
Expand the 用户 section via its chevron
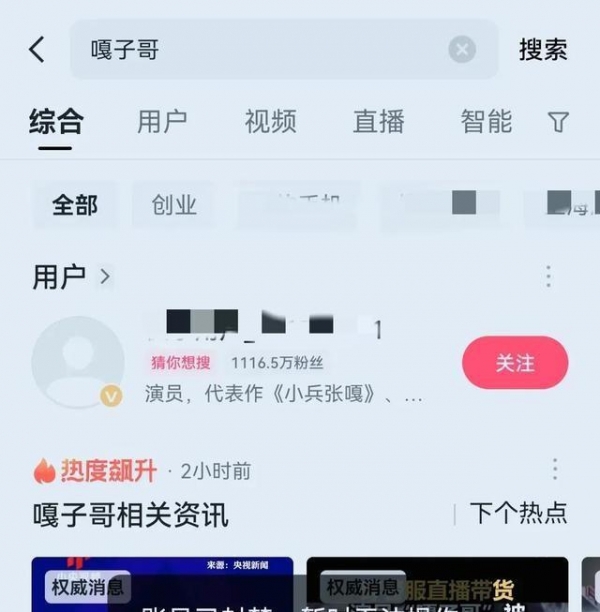[x=105, y=276]
